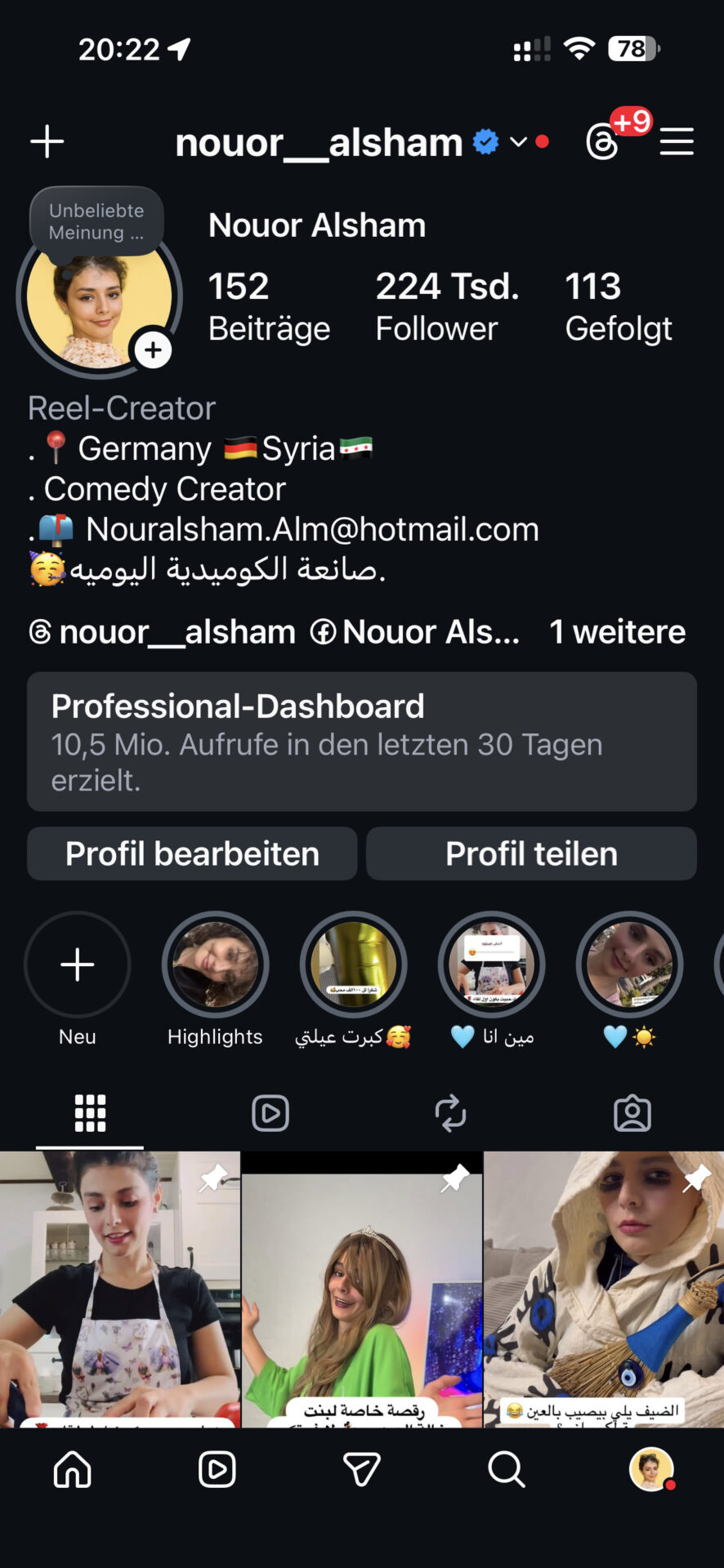The image size is (724, 1568).
Task: Open the 1 weitere linked accounts
Action: tap(617, 631)
